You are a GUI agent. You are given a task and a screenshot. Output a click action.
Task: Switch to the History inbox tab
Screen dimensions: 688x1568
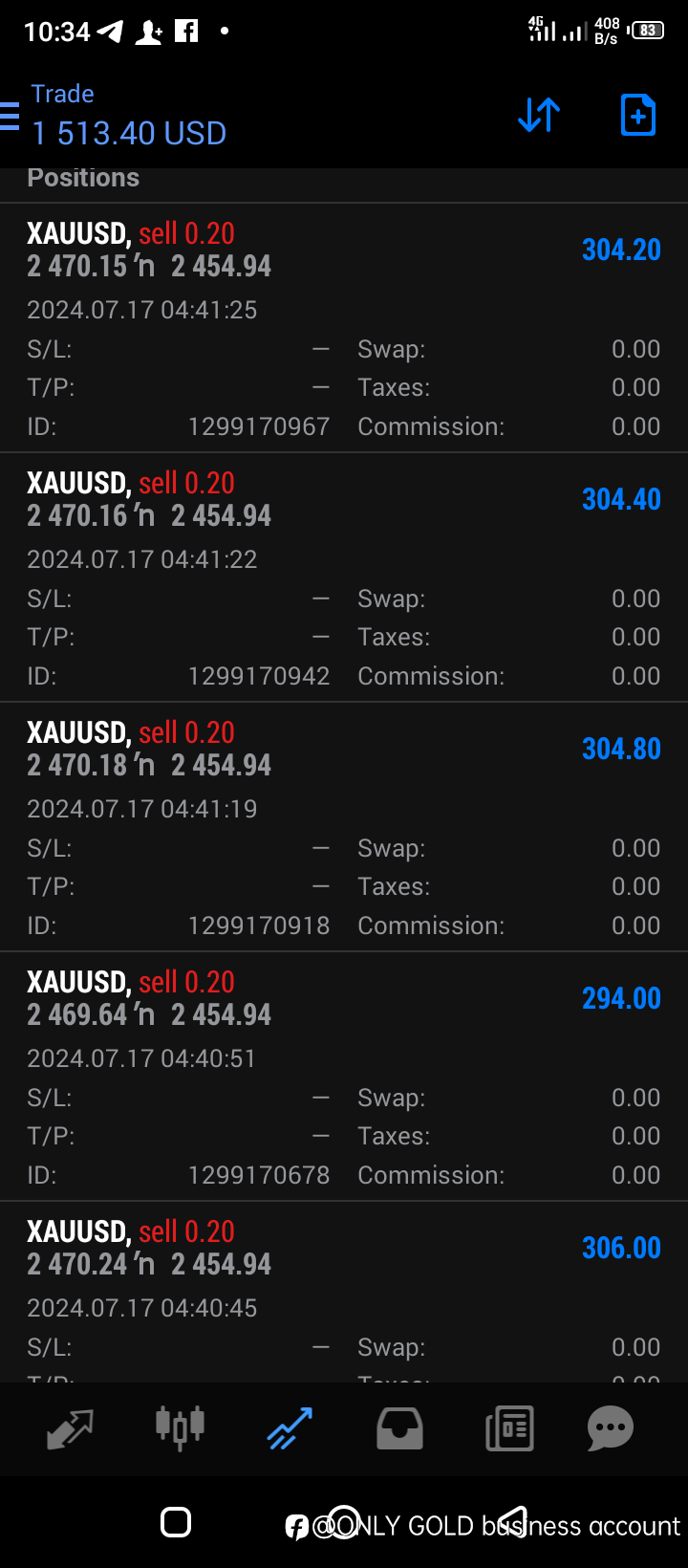click(399, 1428)
